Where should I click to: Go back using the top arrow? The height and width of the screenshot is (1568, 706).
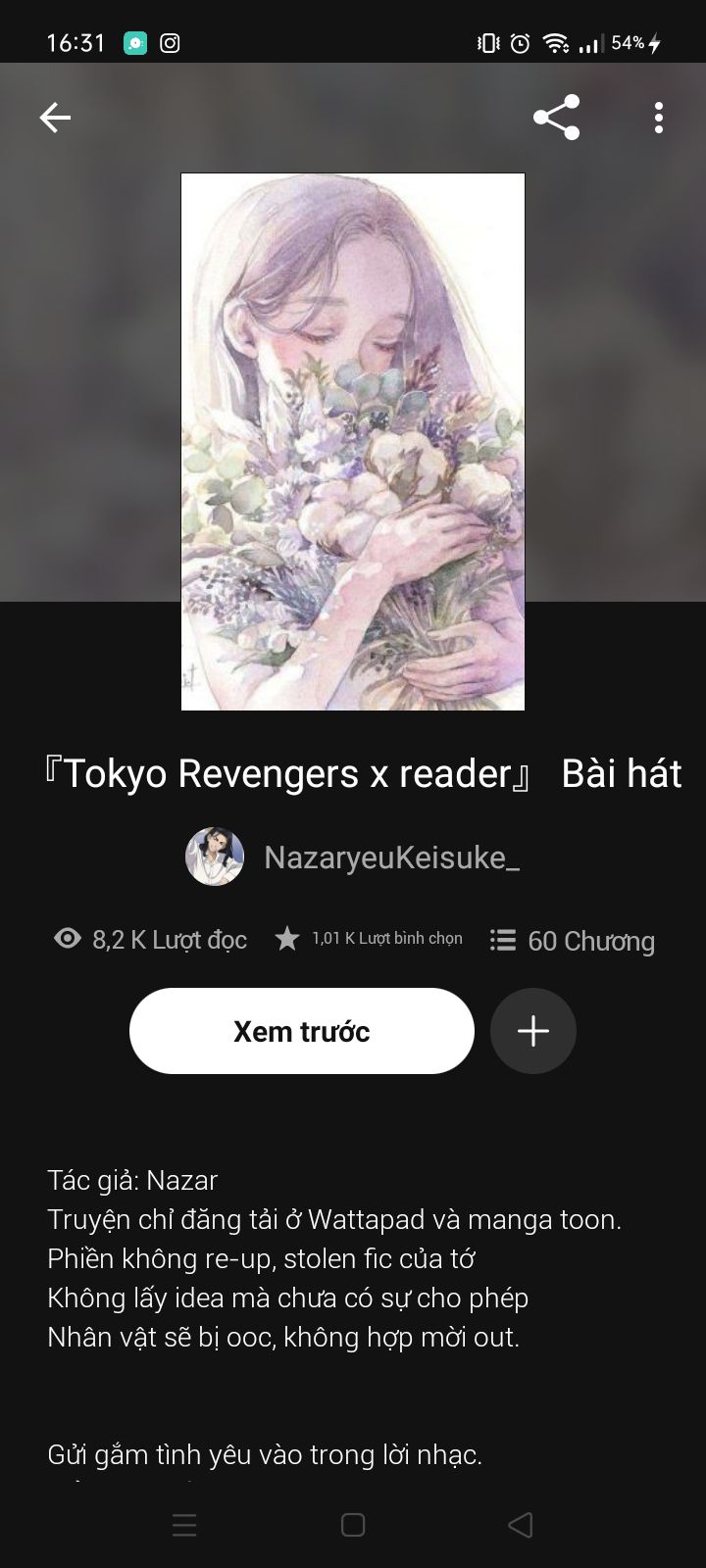pos(55,119)
